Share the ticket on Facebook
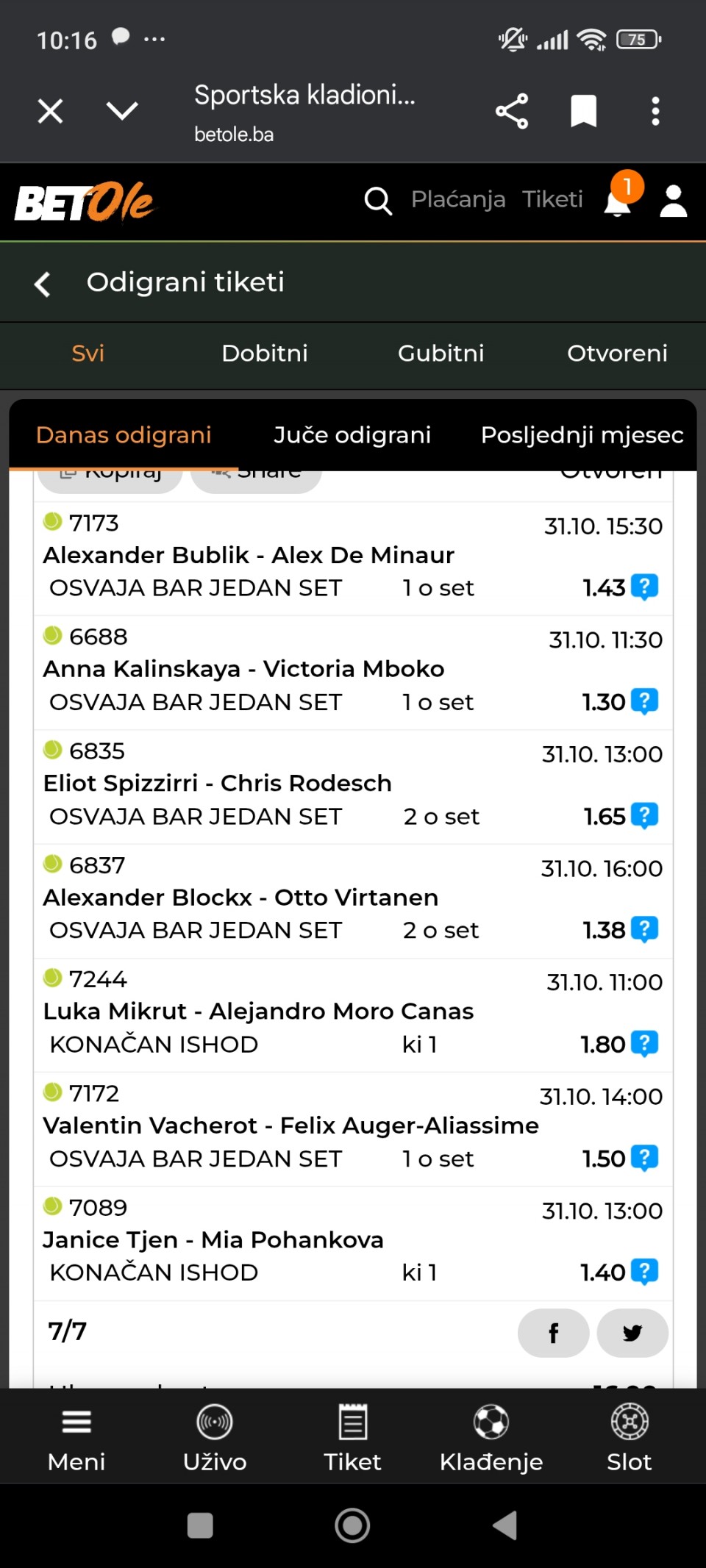The width and height of the screenshot is (706, 1568). click(553, 1333)
